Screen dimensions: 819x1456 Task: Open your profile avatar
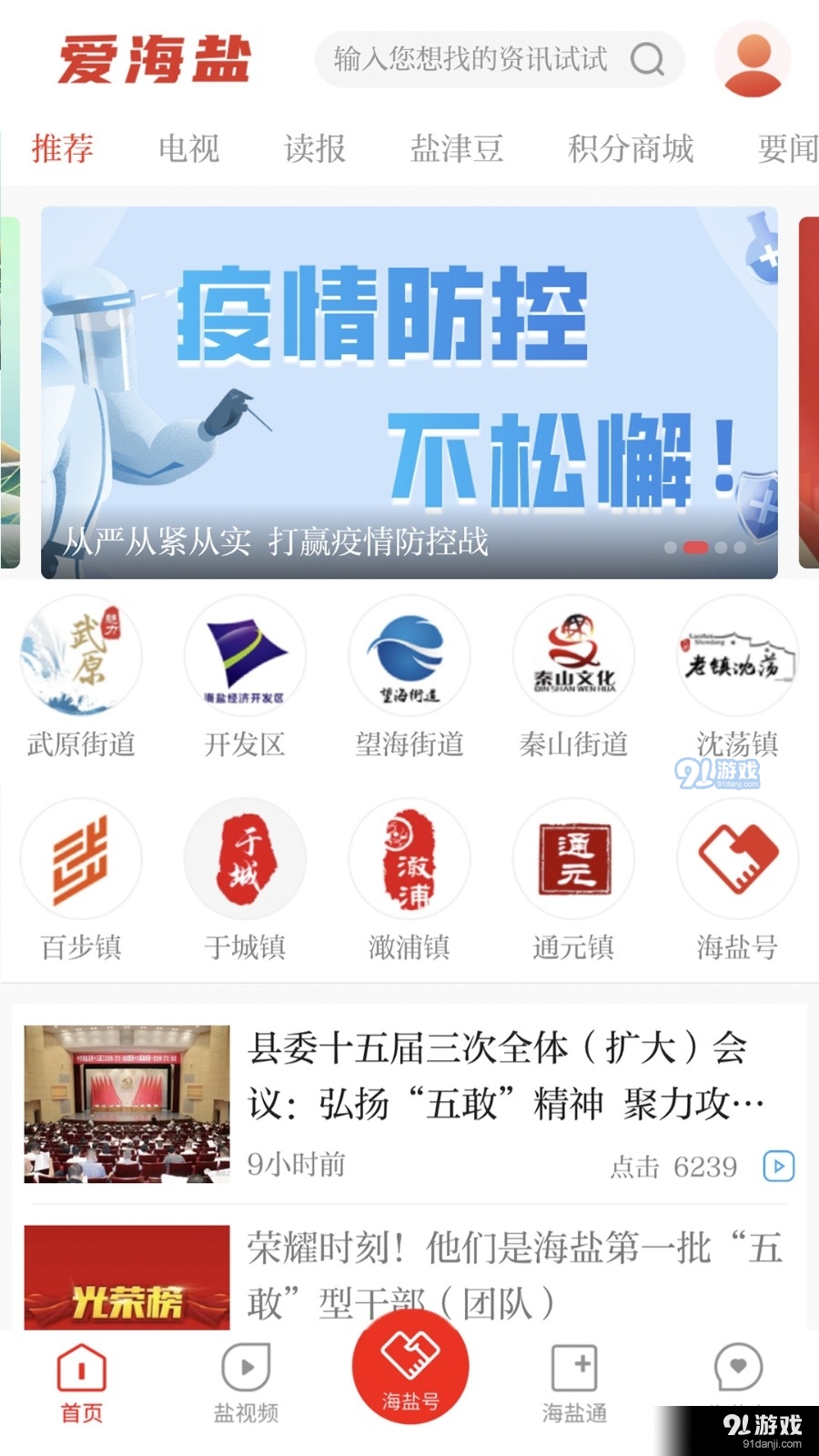point(752,58)
